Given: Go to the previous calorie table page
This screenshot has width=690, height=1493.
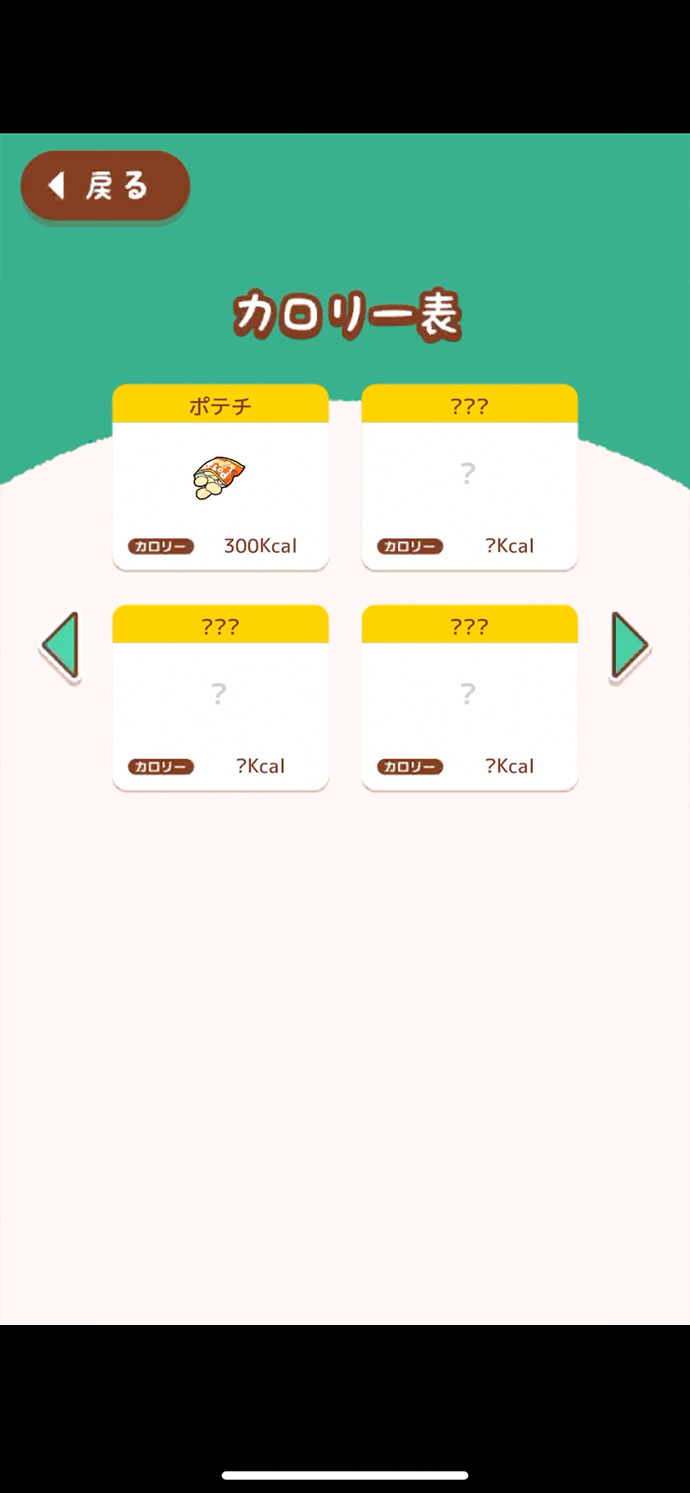Looking at the screenshot, I should coord(61,647).
